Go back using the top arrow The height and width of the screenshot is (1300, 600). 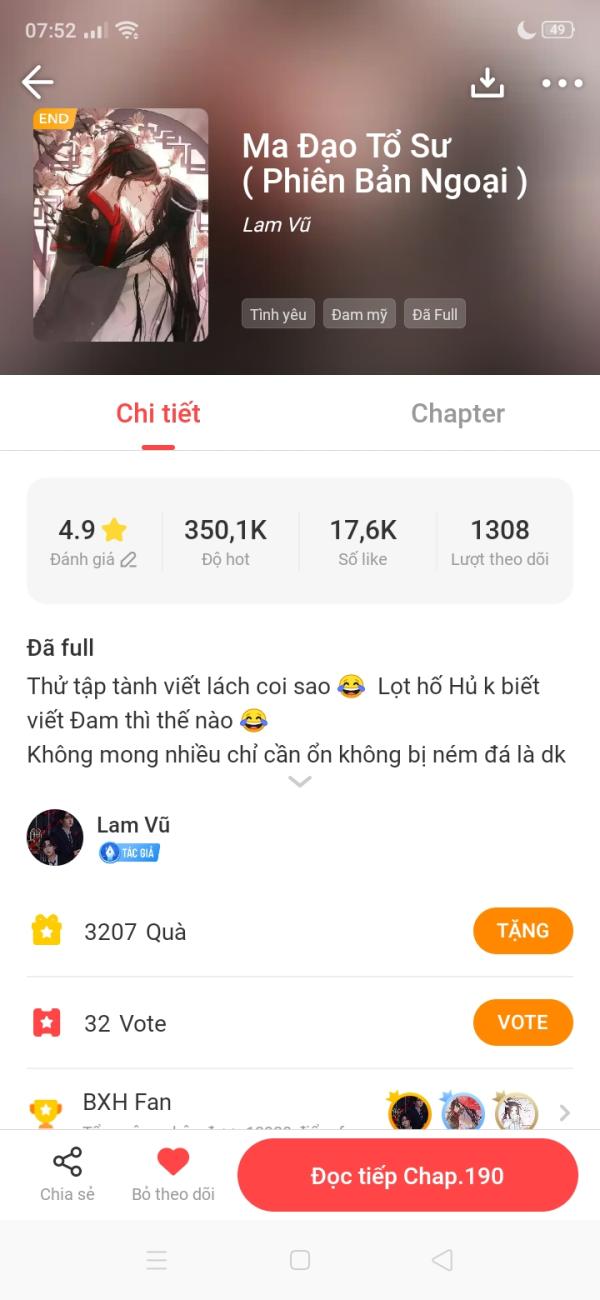click(x=38, y=82)
